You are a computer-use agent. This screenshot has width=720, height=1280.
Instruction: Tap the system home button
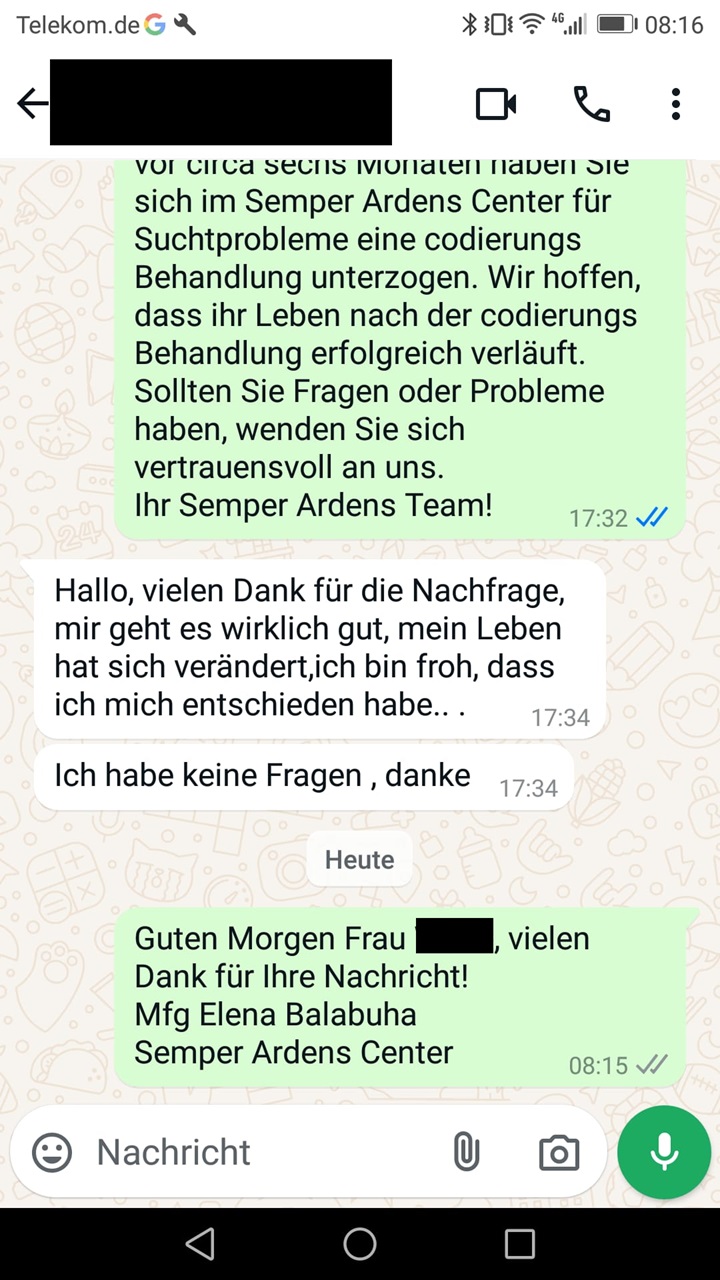pyautogui.click(x=360, y=1244)
